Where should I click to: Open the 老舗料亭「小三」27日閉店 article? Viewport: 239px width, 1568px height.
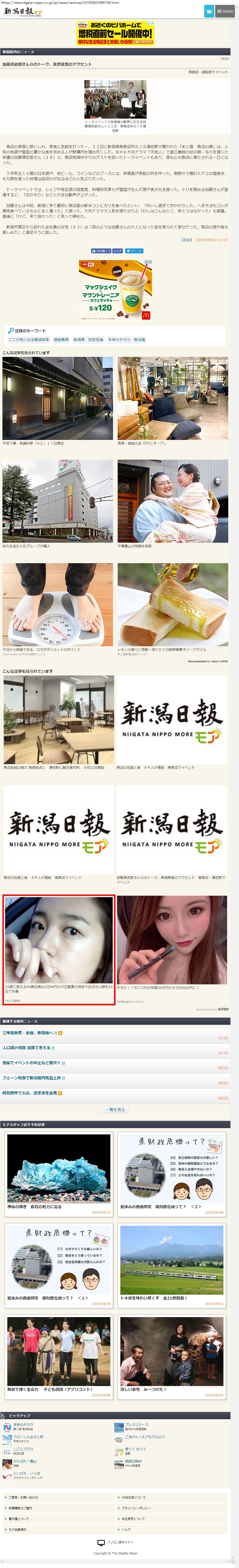[x=58, y=399]
